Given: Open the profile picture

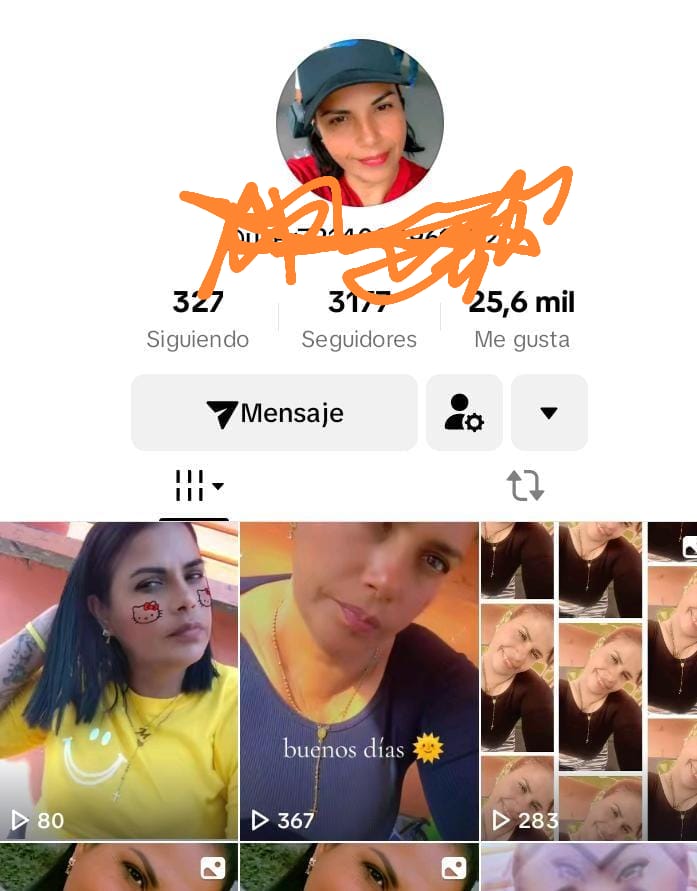Looking at the screenshot, I should [x=359, y=124].
